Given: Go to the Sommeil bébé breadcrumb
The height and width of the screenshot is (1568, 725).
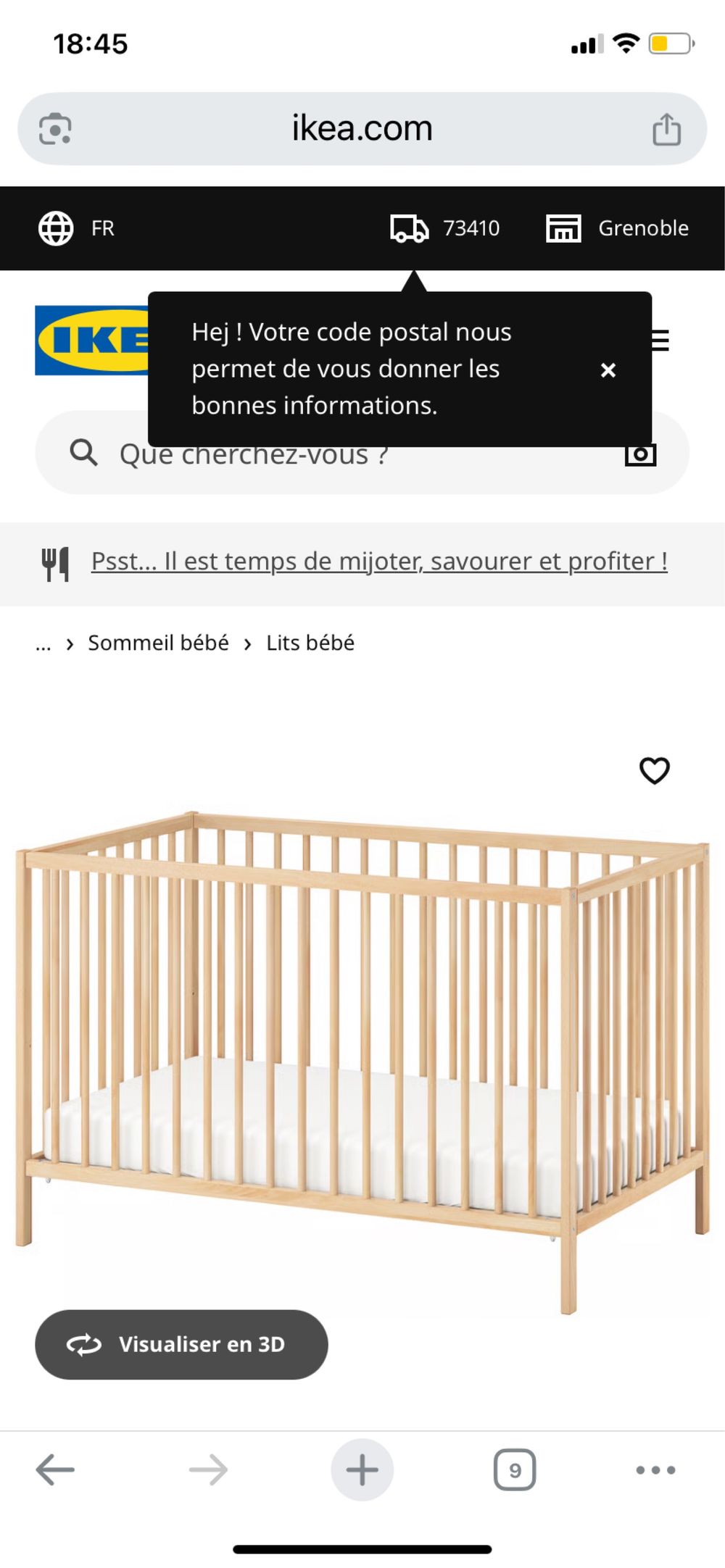Looking at the screenshot, I should 158,643.
